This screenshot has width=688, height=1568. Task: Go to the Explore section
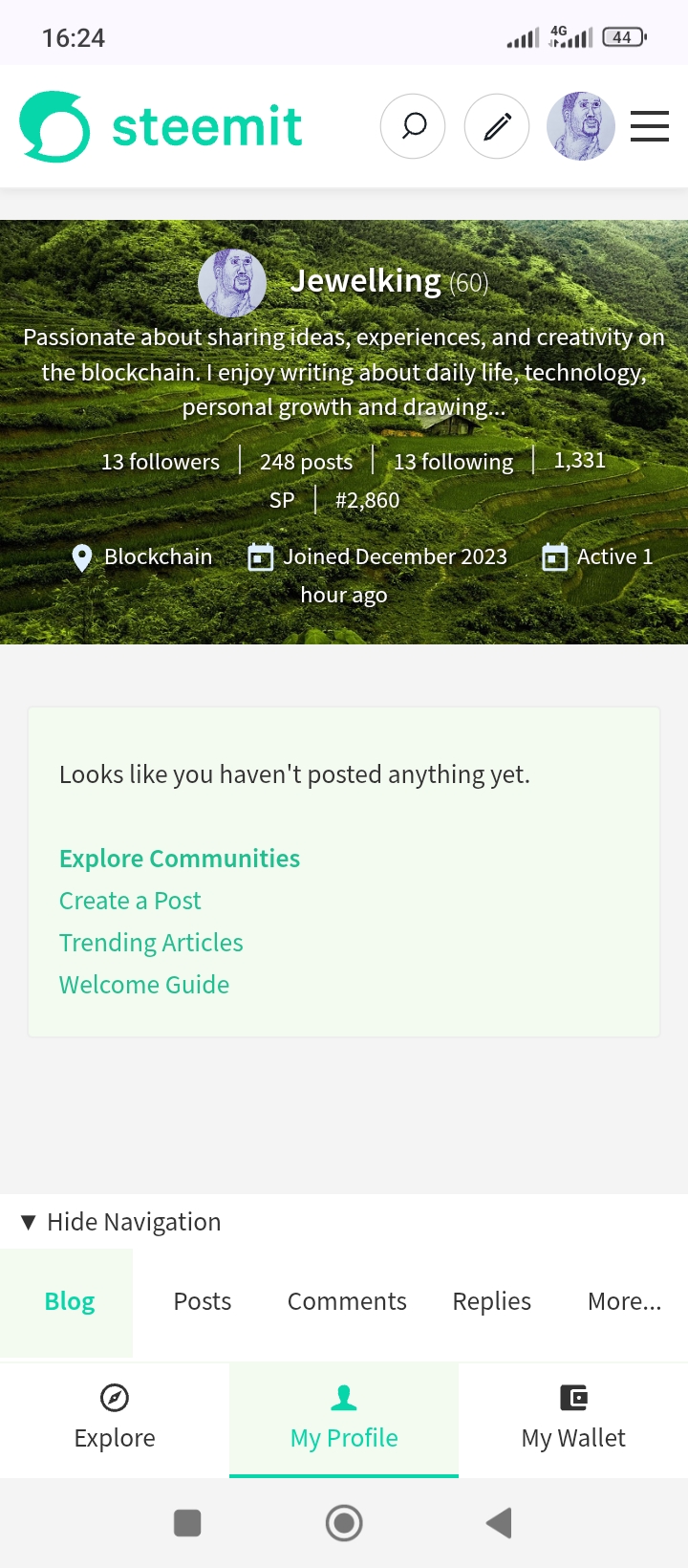[115, 1420]
